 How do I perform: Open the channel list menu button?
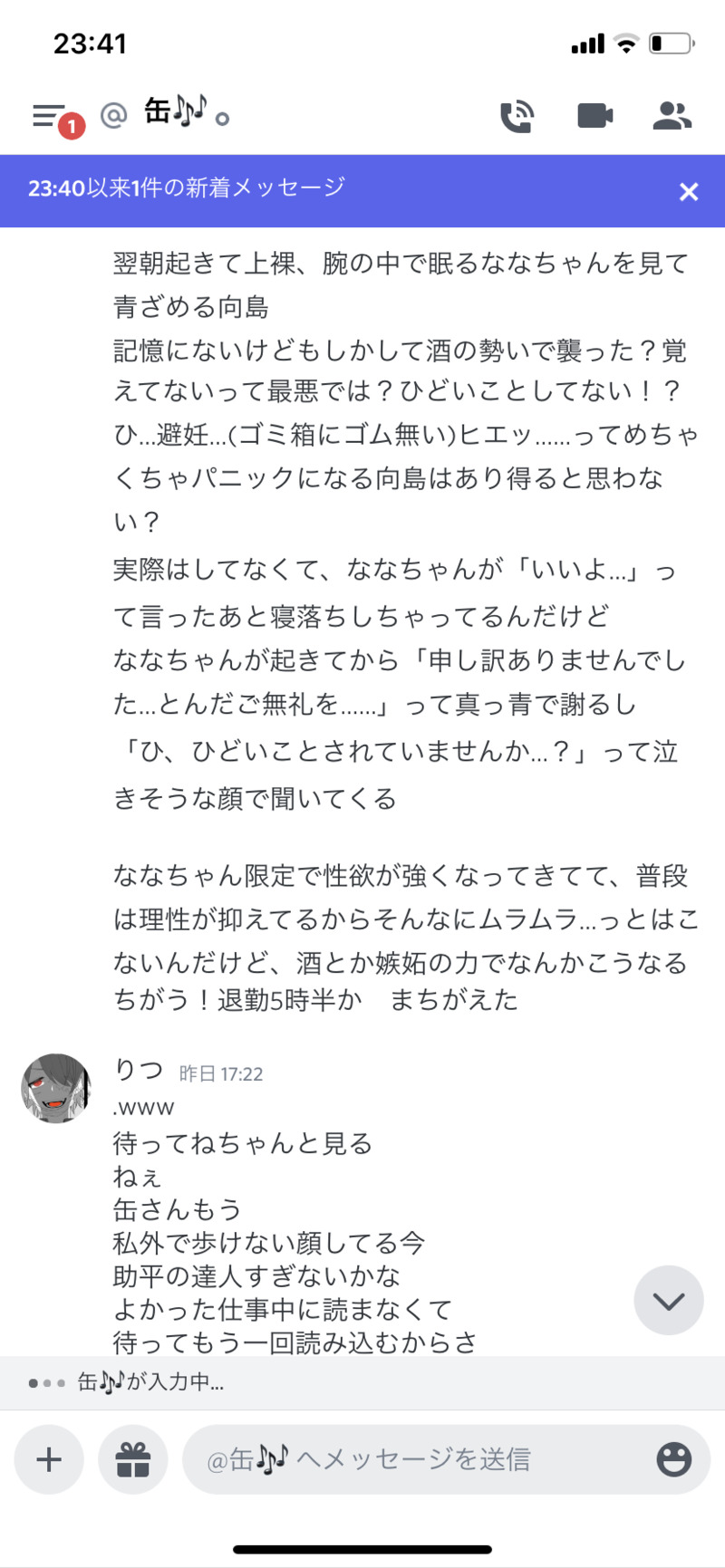pos(49,116)
